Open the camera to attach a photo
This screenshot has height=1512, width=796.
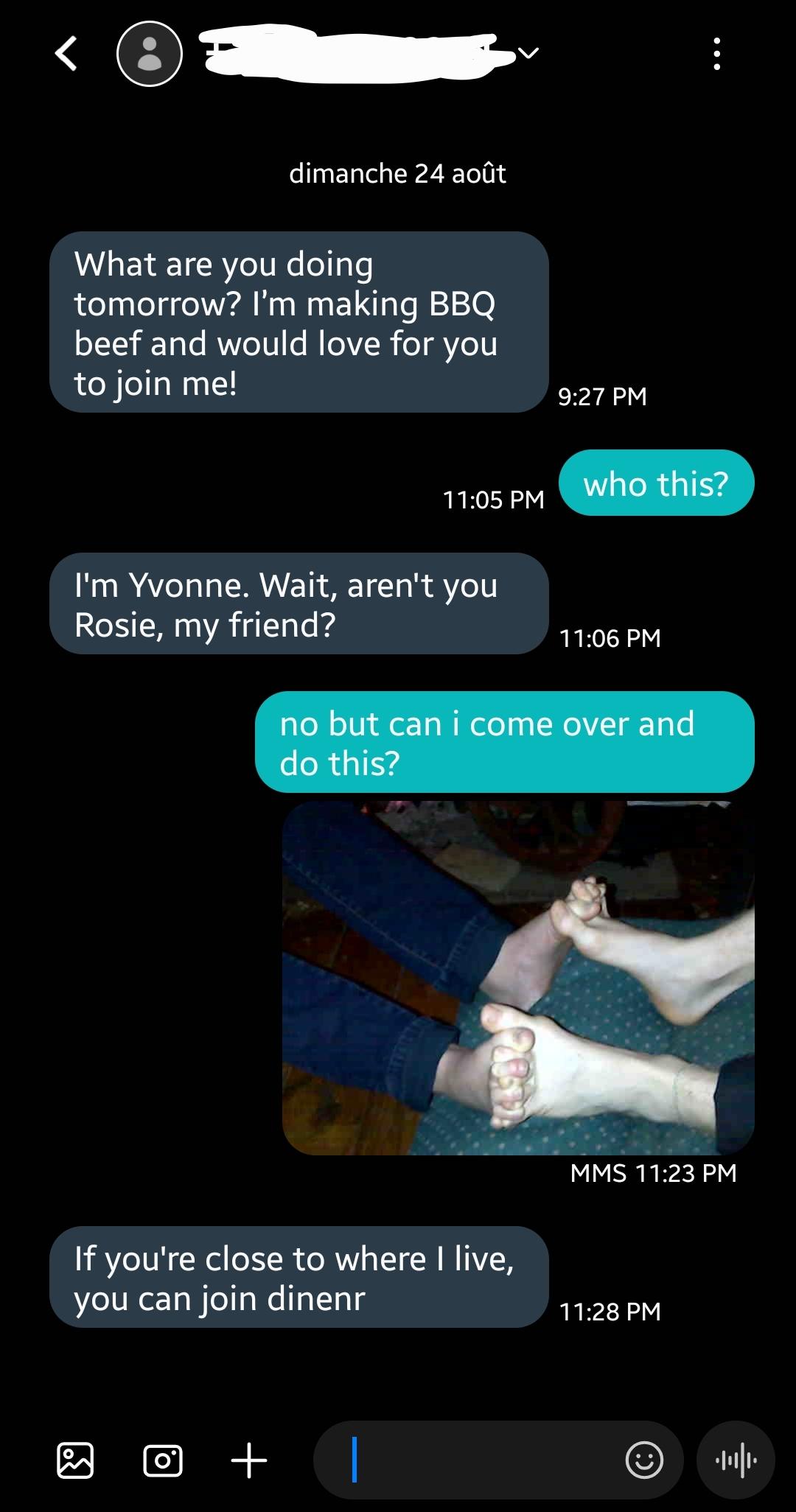pos(163,1460)
